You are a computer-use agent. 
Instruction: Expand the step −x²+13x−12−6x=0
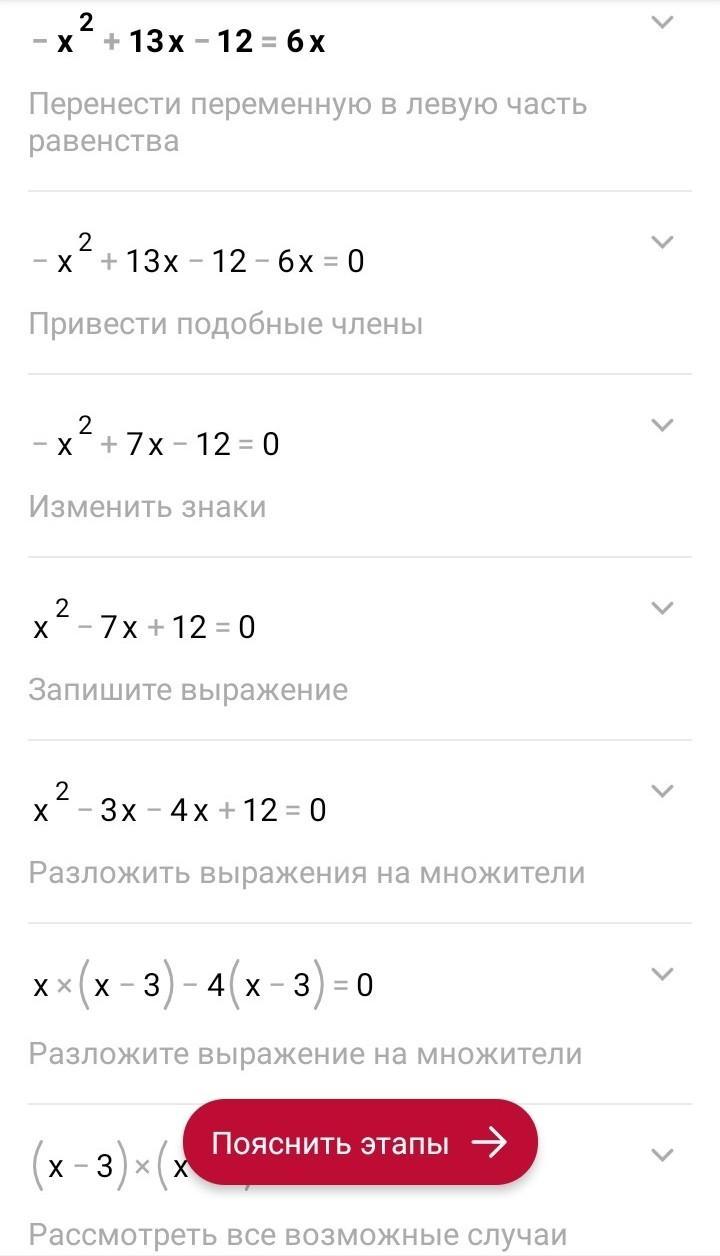click(x=662, y=242)
